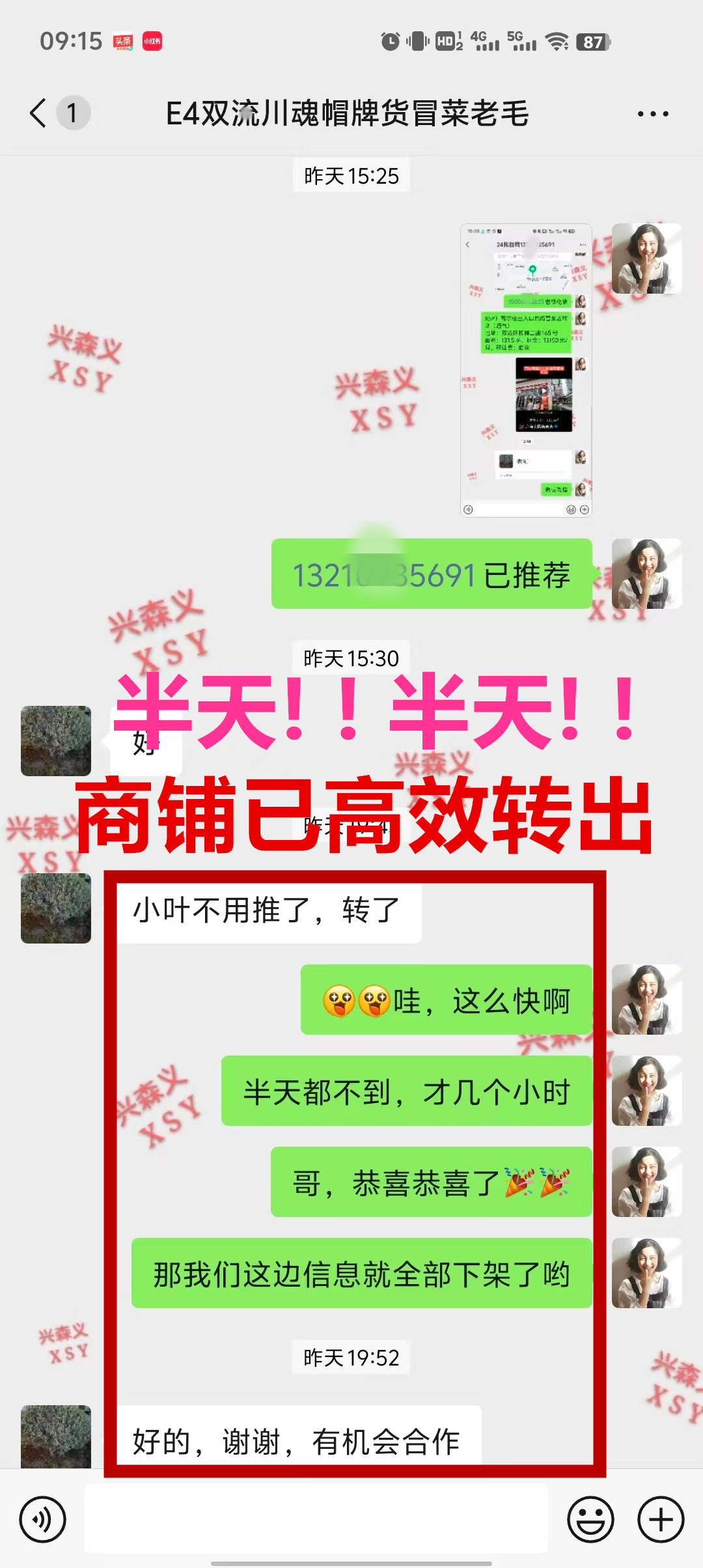
Task: Switch to voice message input
Action: point(43,1520)
